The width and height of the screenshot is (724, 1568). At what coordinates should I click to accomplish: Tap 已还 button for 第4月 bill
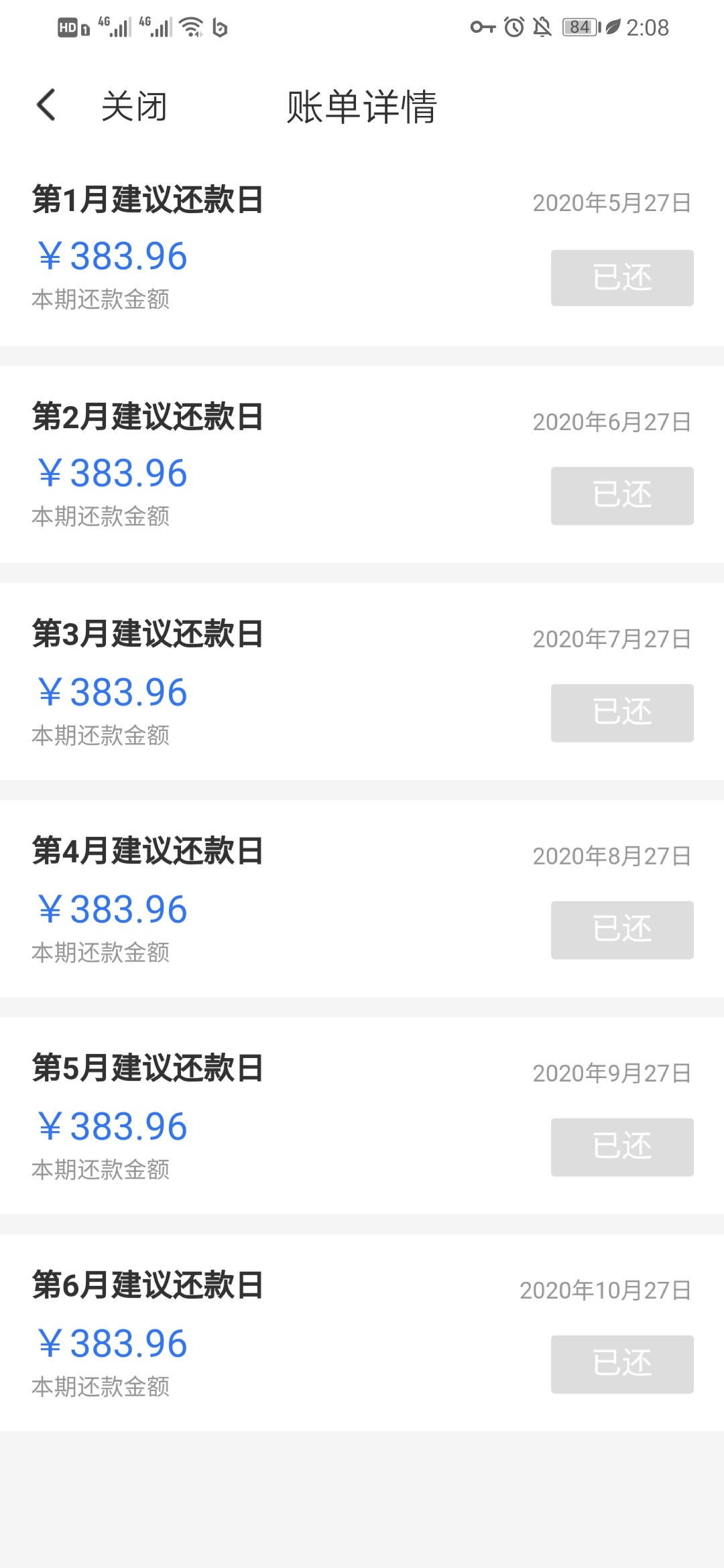pos(622,930)
